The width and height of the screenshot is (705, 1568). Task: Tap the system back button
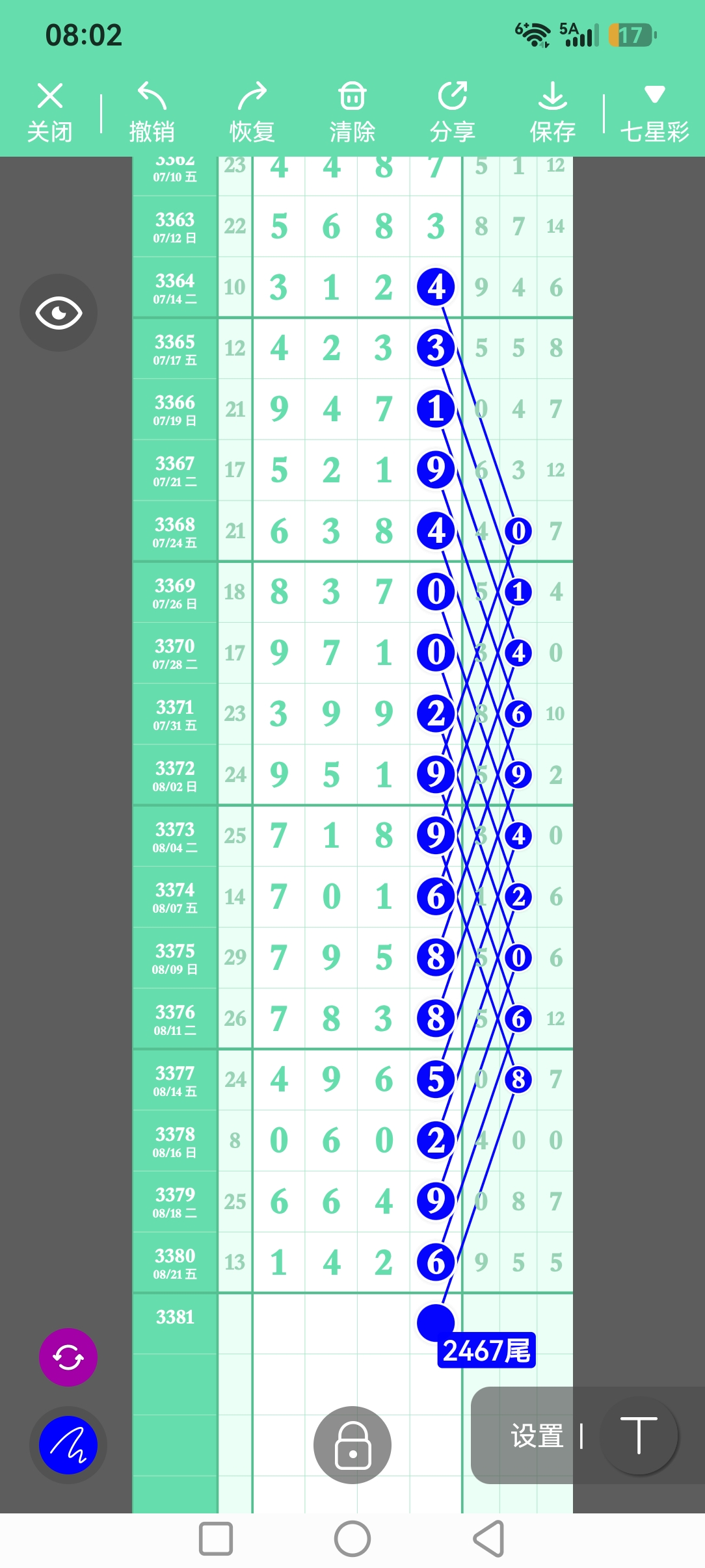coord(489,1539)
